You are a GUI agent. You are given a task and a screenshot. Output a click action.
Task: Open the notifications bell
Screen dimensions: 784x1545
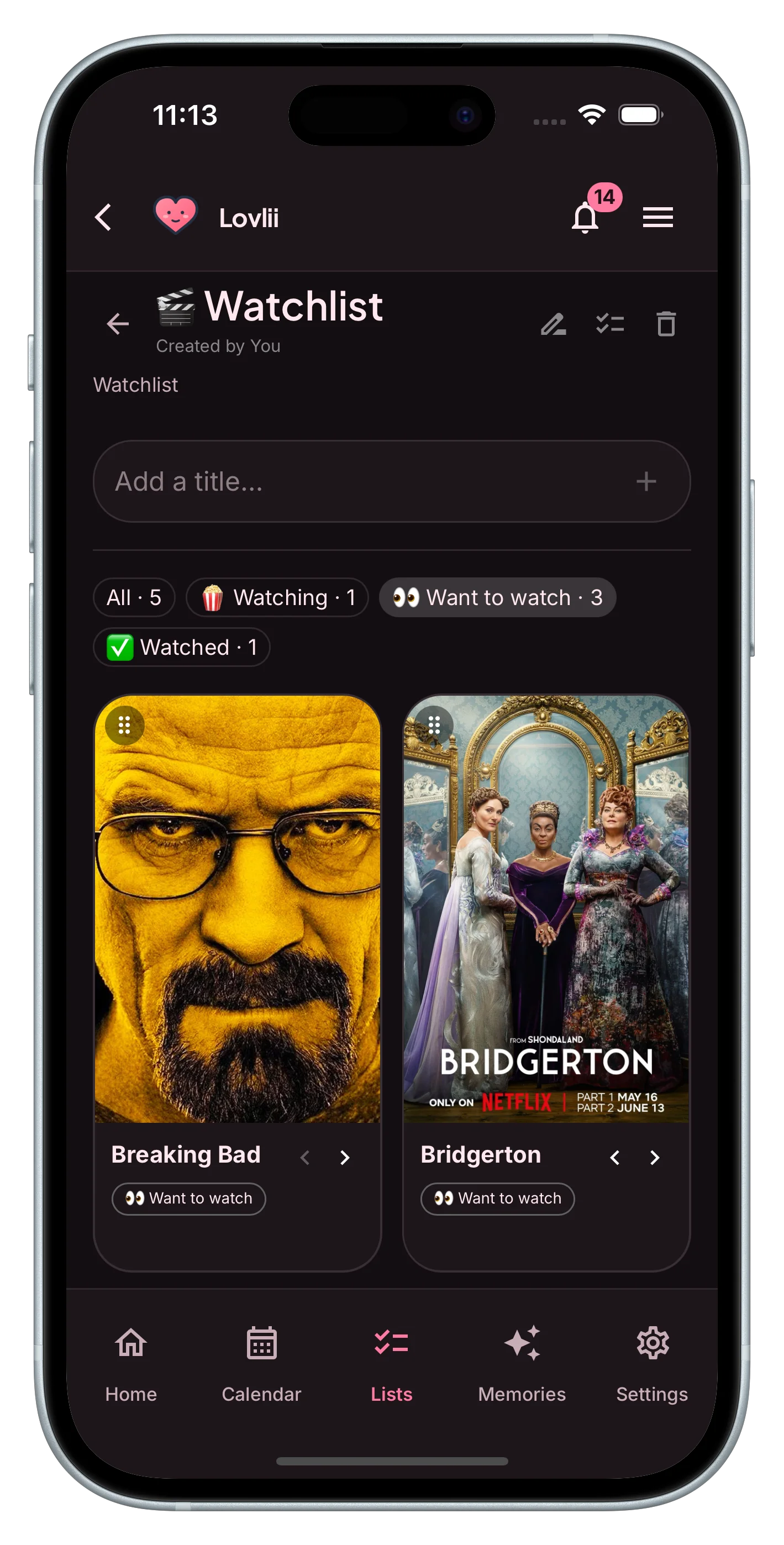click(585, 217)
